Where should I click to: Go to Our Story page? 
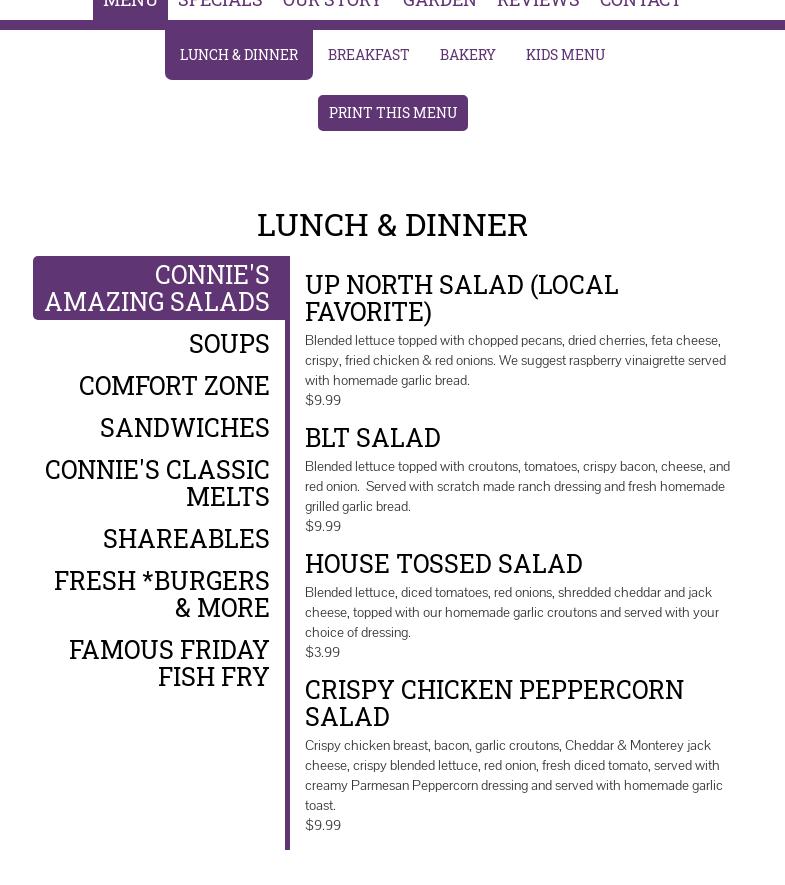(332, 3)
